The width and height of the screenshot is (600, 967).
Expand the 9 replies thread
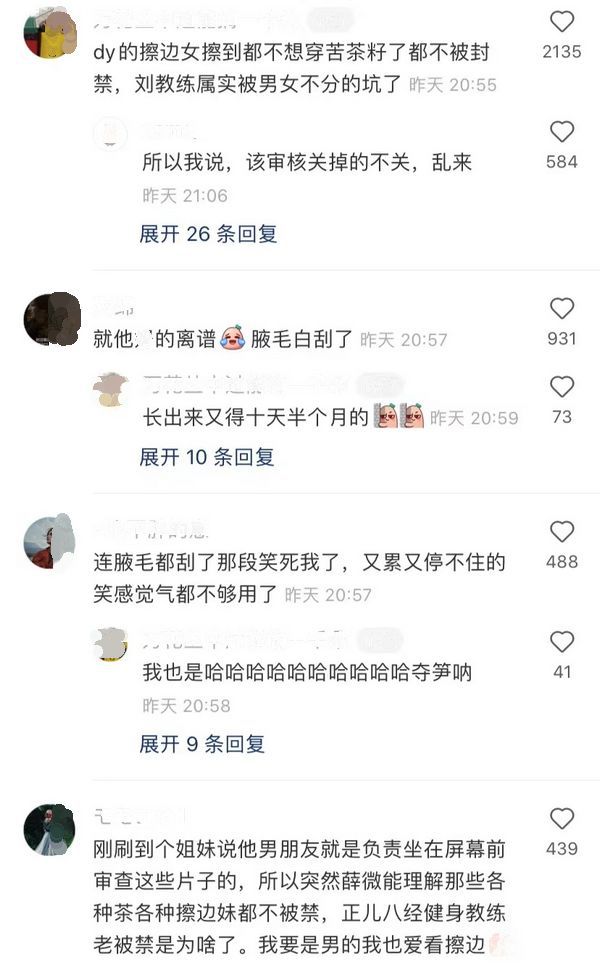202,744
